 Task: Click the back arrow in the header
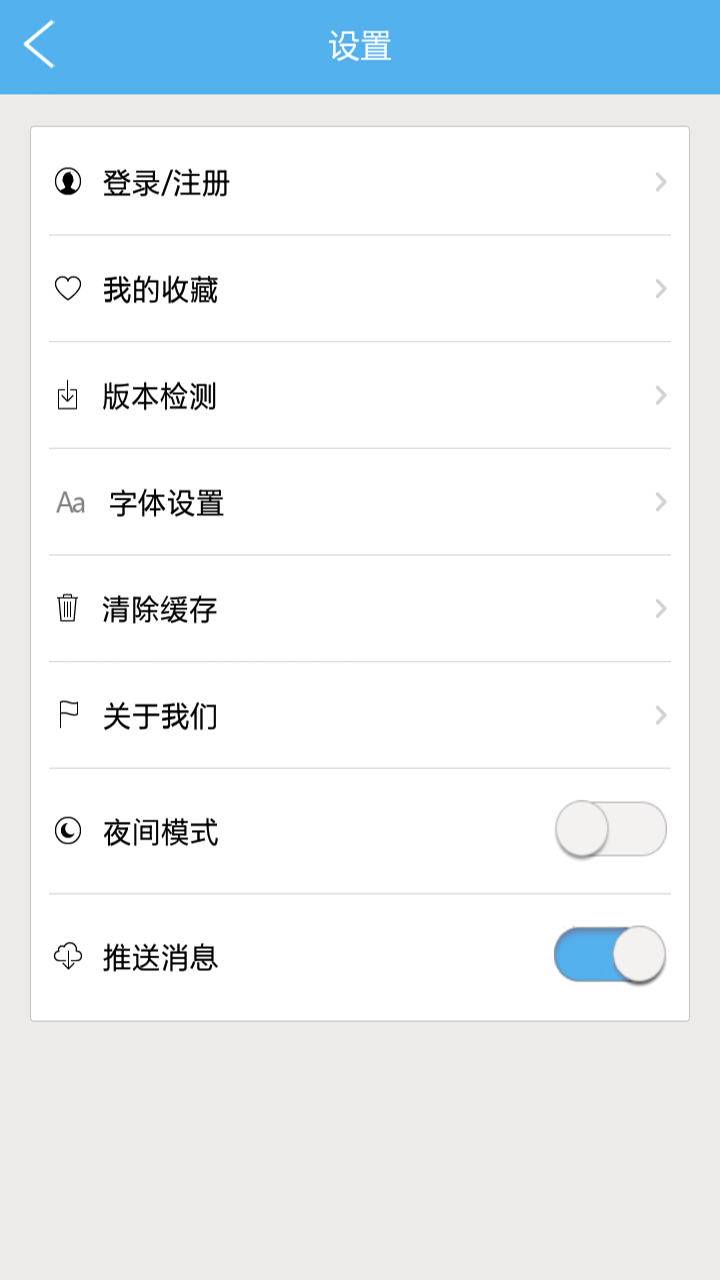point(38,42)
